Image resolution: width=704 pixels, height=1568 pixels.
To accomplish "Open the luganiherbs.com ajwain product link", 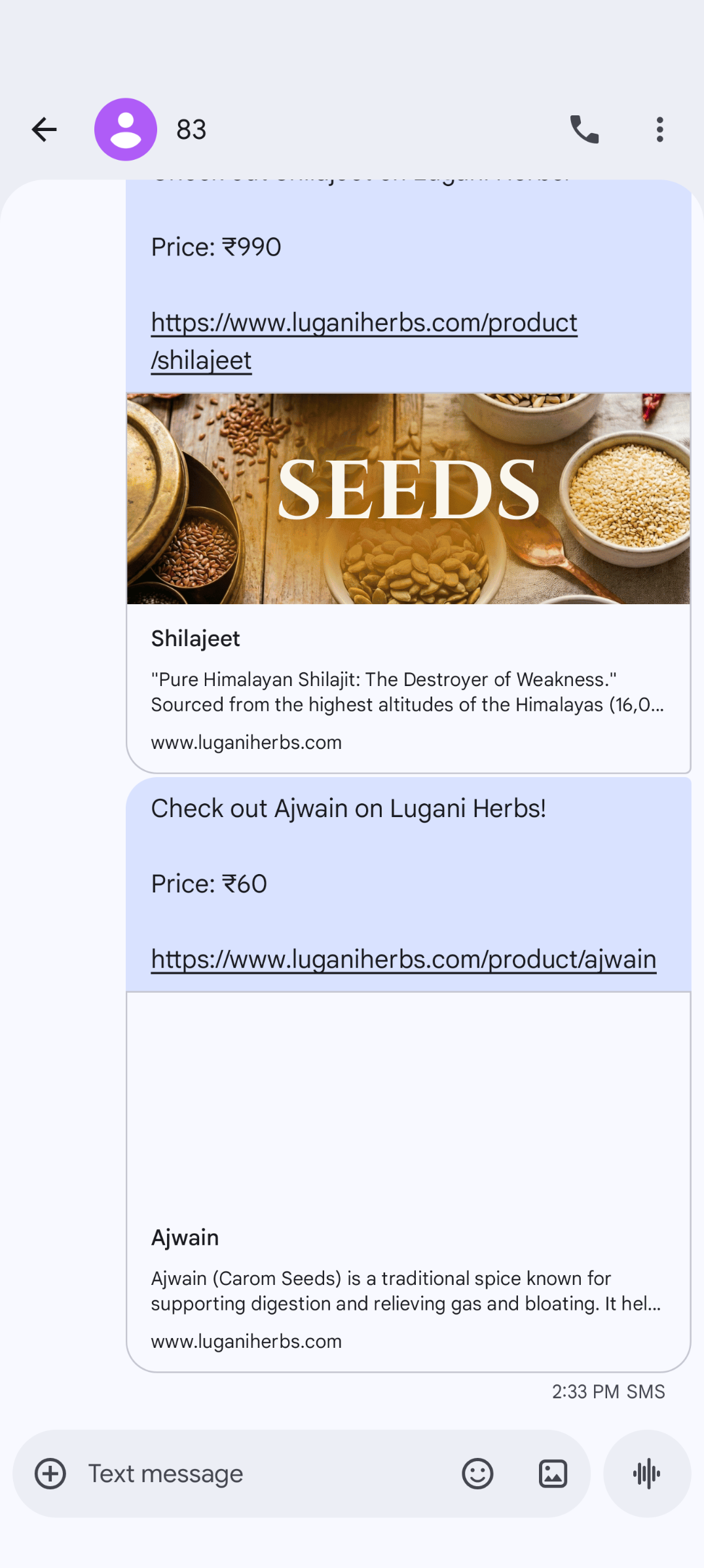I will [403, 959].
